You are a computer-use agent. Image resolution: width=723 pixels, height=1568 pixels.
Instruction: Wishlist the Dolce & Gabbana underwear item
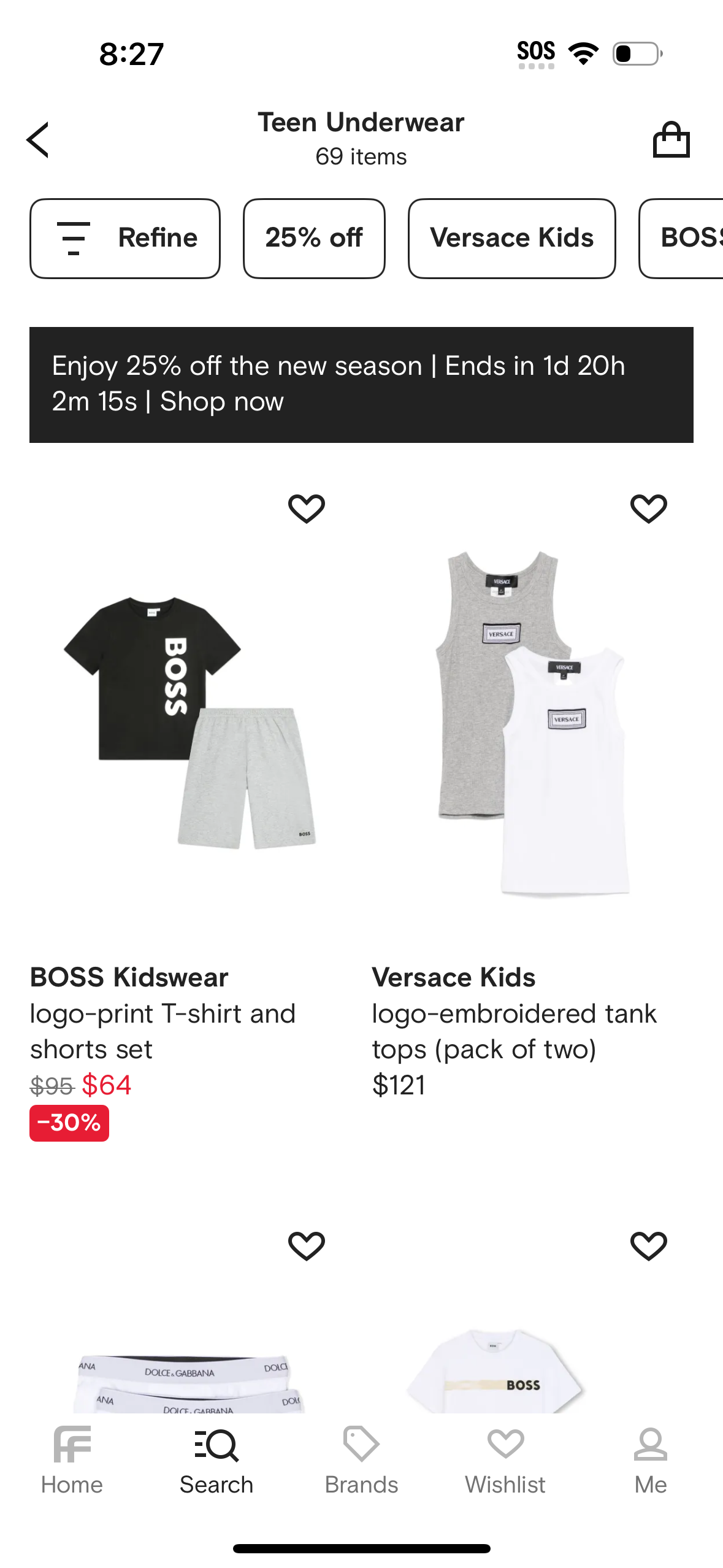click(306, 1246)
